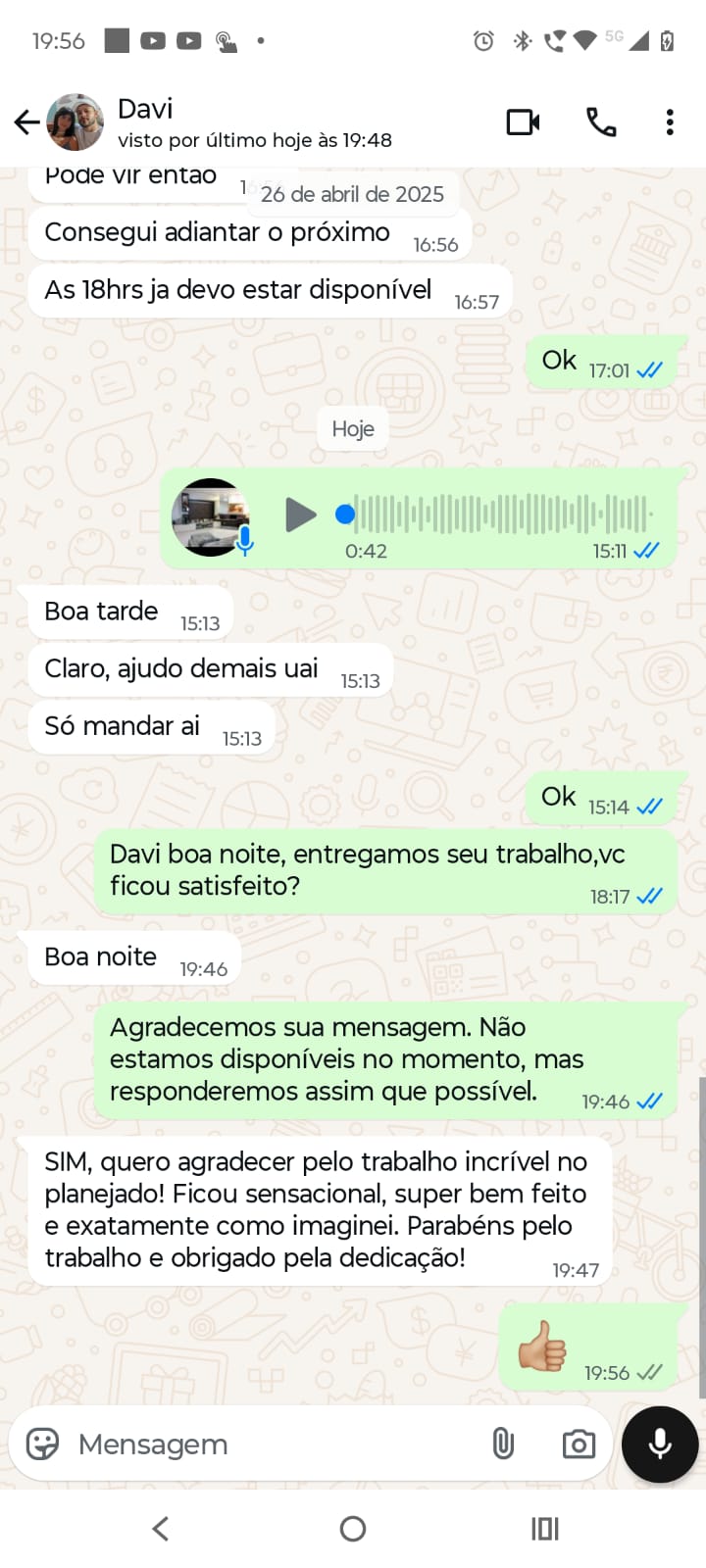Open the attachment paperclip menu

point(503,1444)
